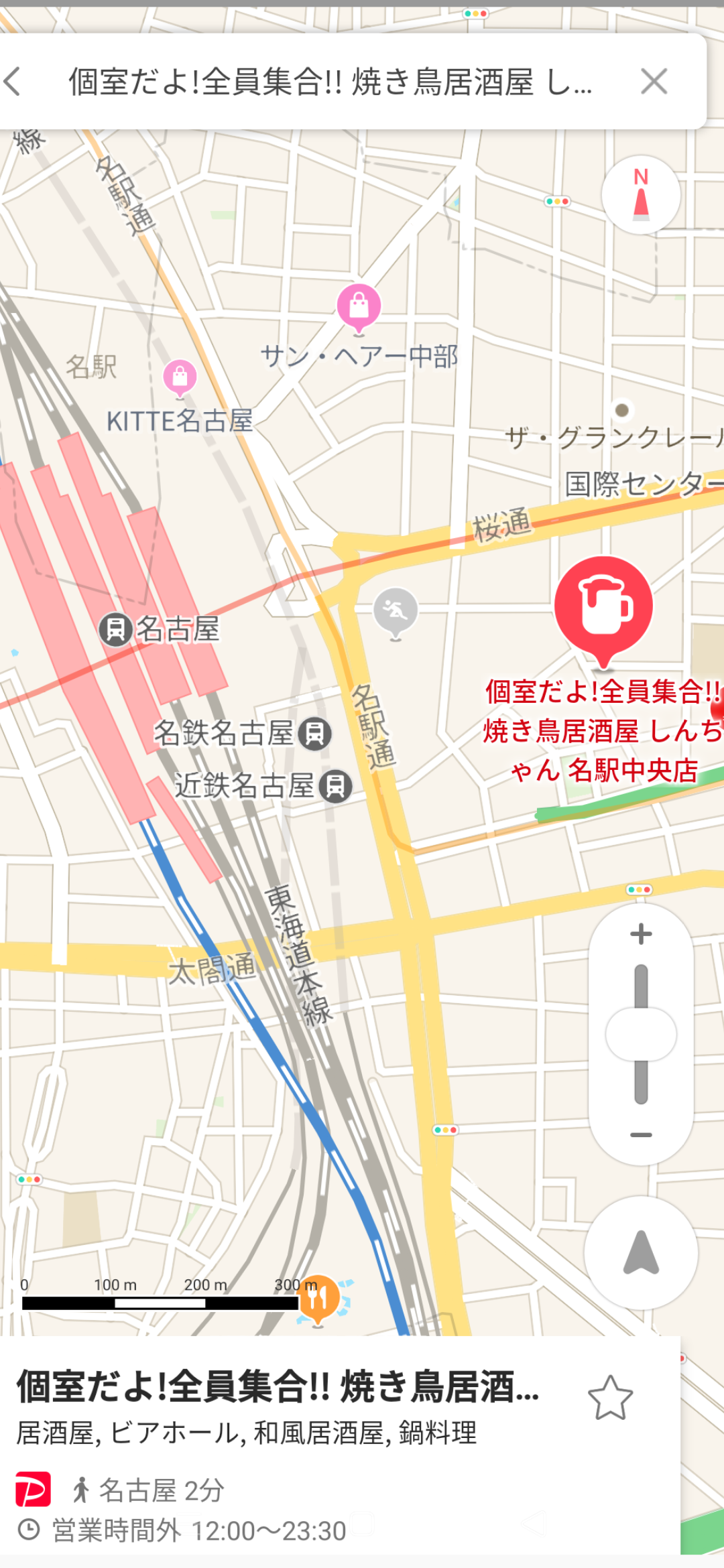Tap the zoom slider handle
Screen dimensions: 724x1568
pos(641,1034)
